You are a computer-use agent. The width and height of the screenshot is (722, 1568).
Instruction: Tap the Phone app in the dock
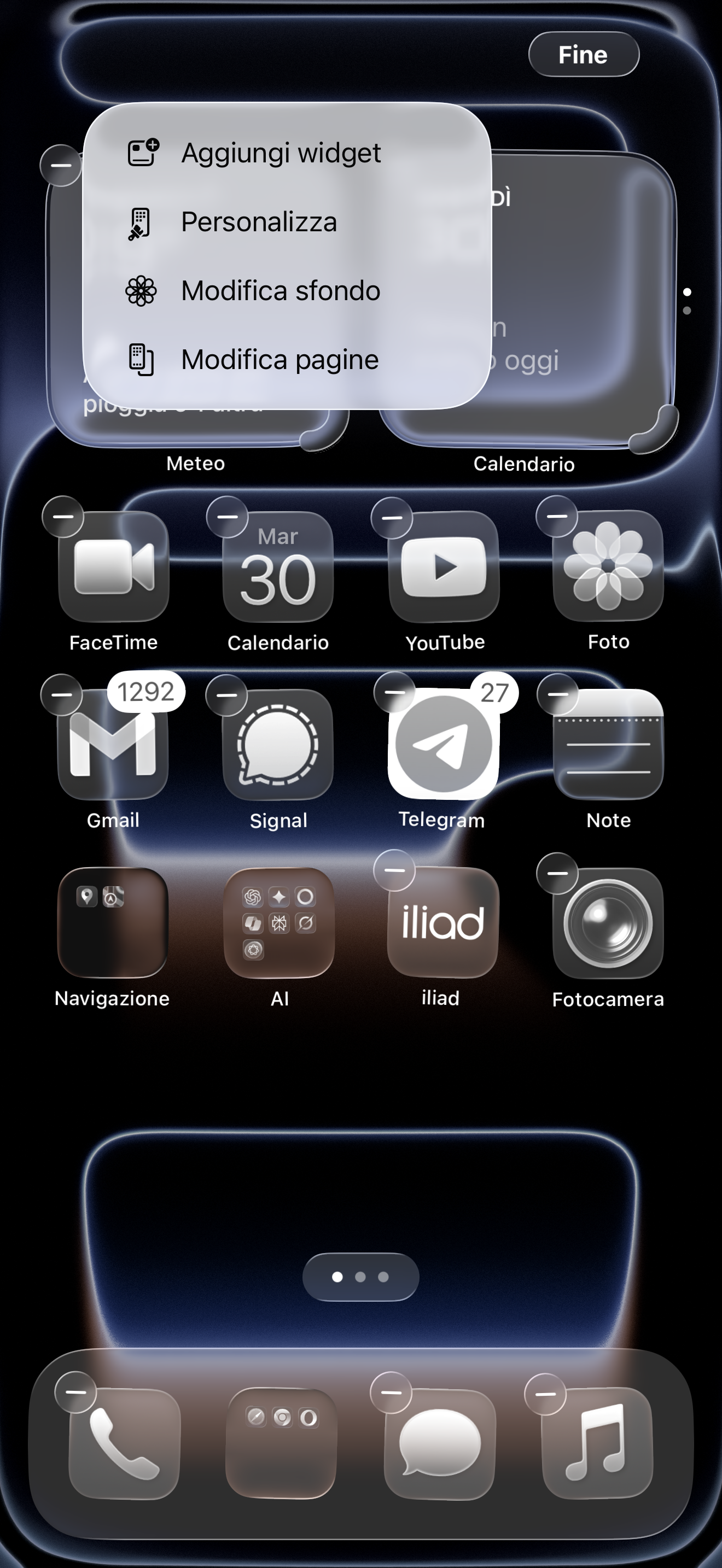pos(125,1443)
